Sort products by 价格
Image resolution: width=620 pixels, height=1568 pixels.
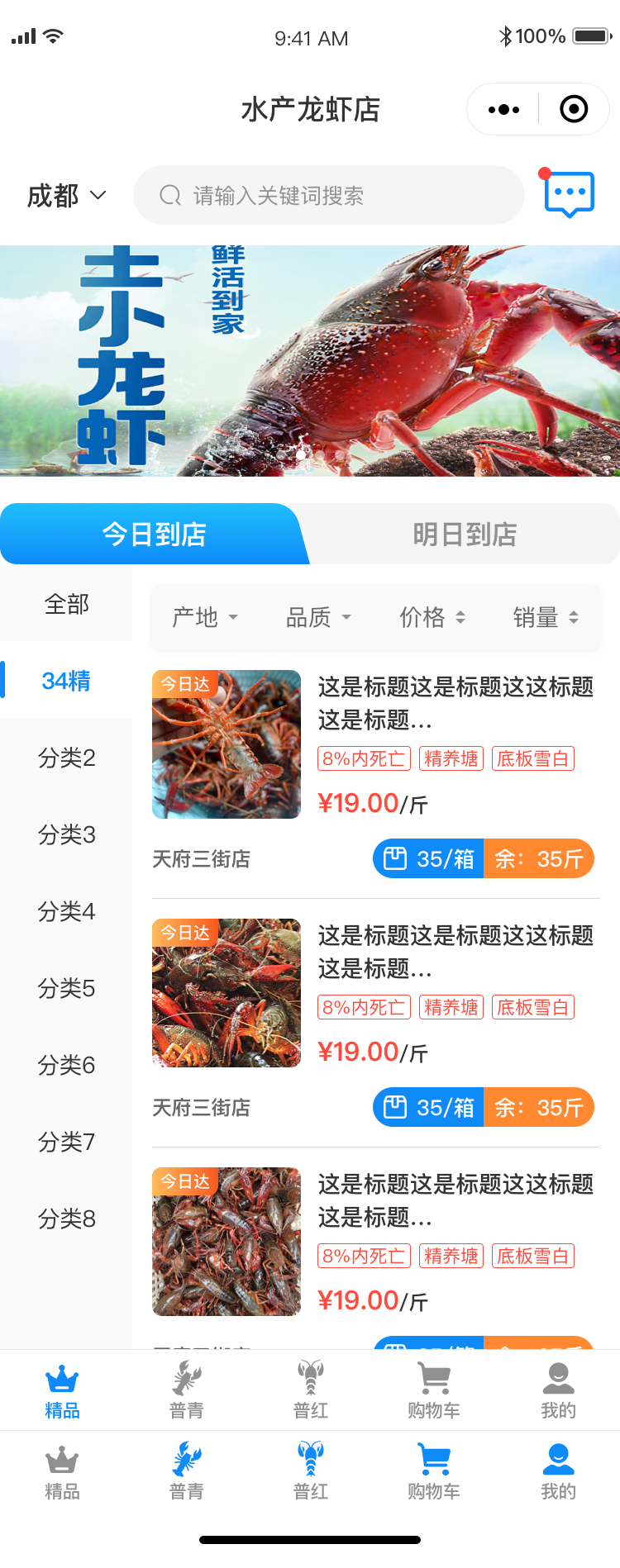(x=432, y=617)
